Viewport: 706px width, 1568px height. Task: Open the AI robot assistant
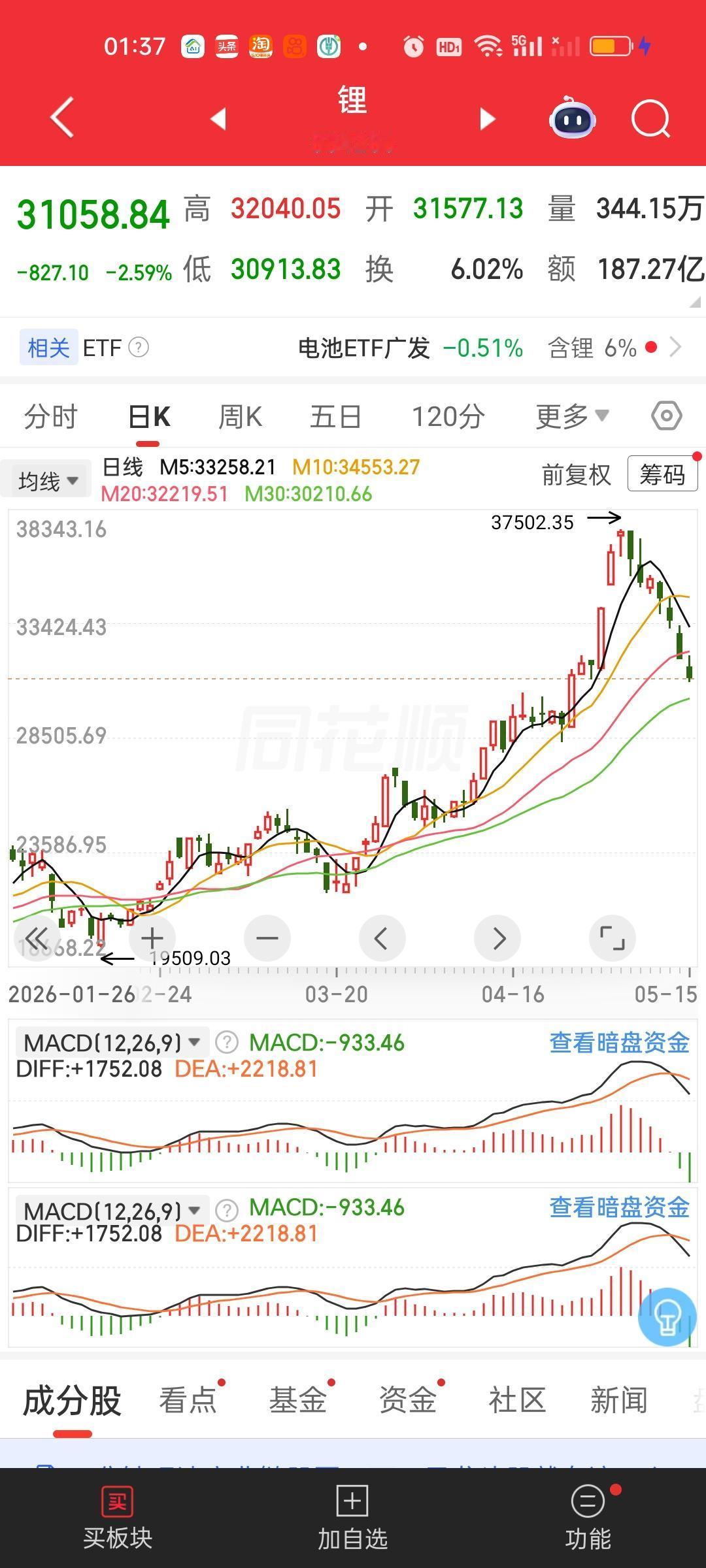point(572,118)
